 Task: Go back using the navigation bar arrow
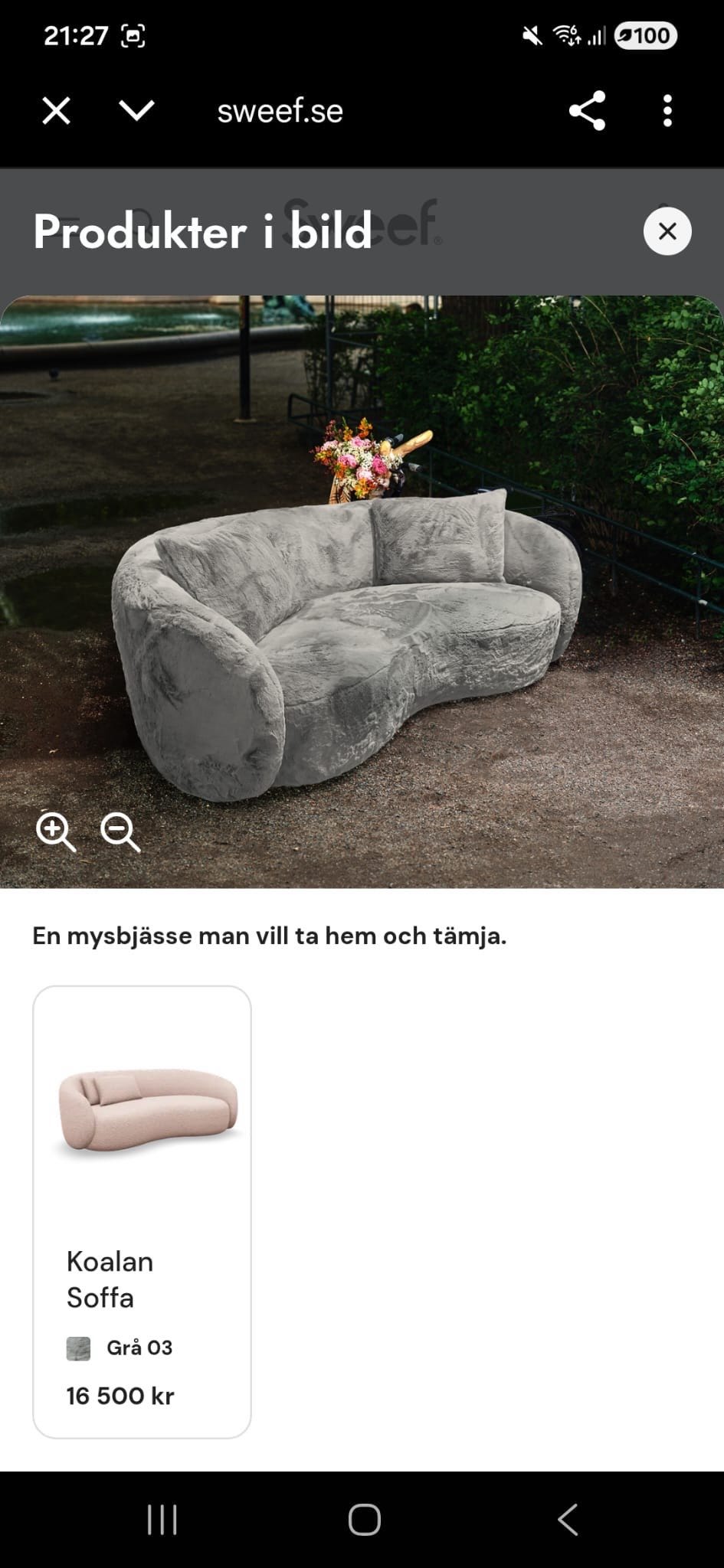pyautogui.click(x=568, y=1520)
